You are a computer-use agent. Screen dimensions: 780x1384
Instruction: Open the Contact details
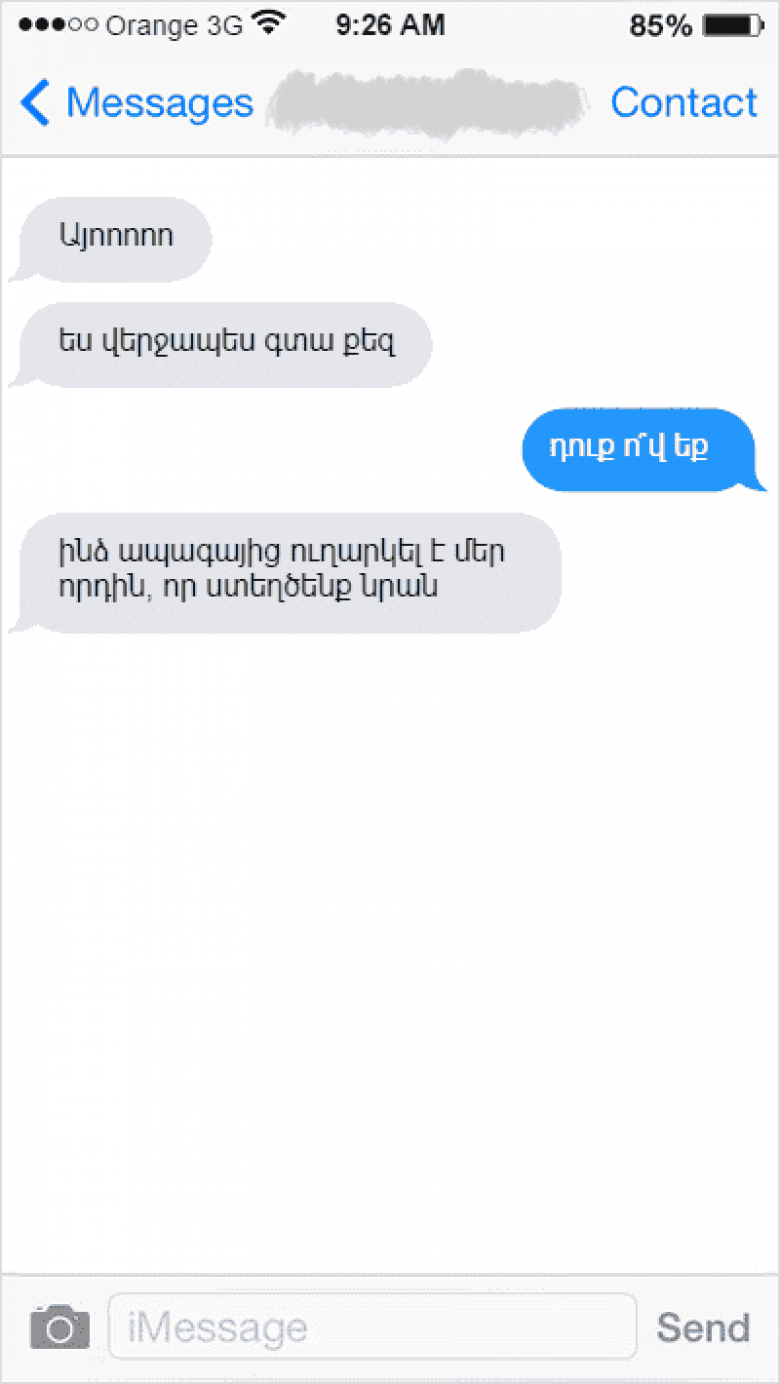tap(684, 103)
